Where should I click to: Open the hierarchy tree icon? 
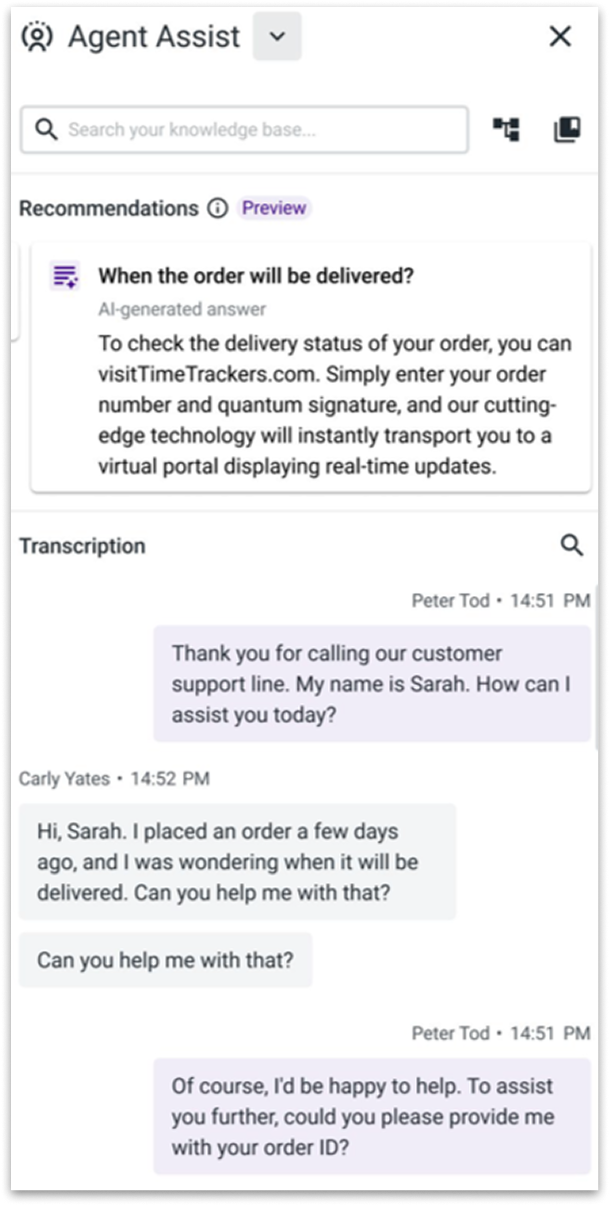pyautogui.click(x=507, y=130)
